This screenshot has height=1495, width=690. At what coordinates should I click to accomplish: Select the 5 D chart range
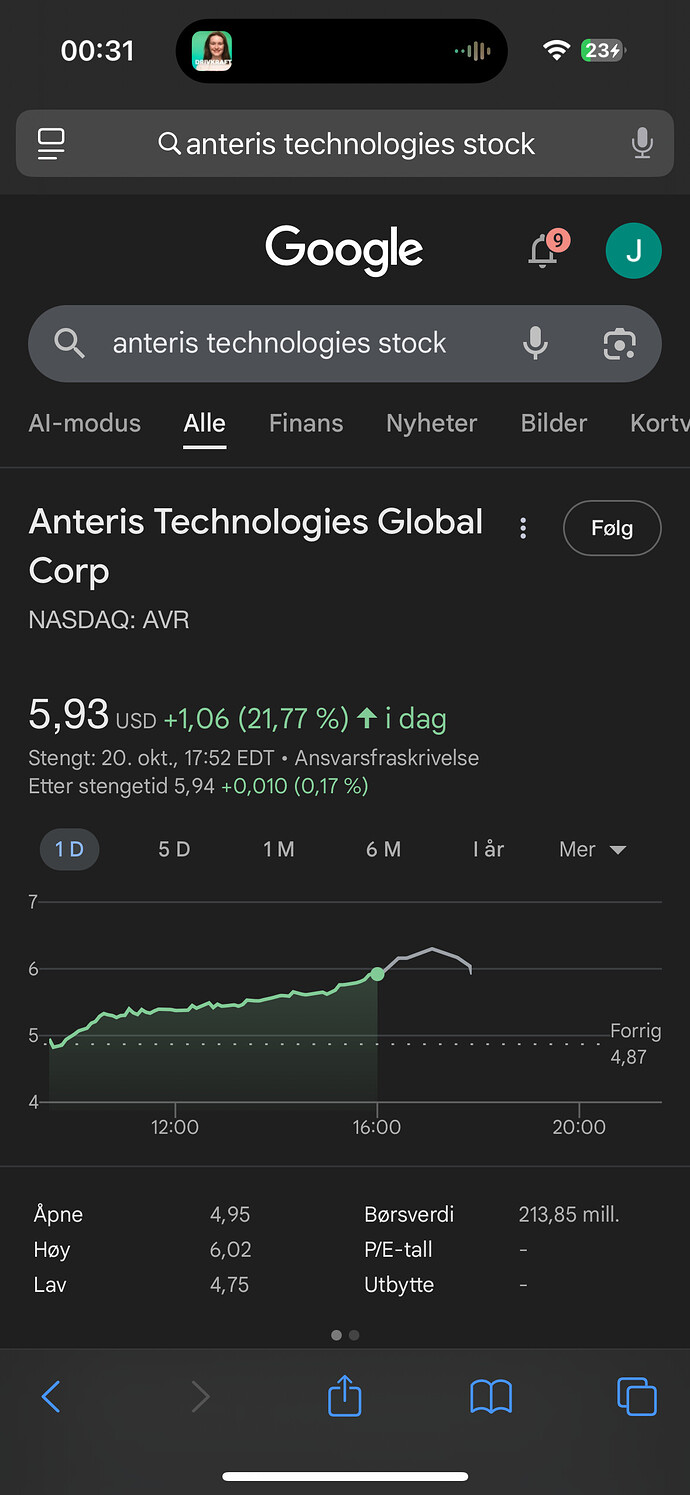pos(174,849)
